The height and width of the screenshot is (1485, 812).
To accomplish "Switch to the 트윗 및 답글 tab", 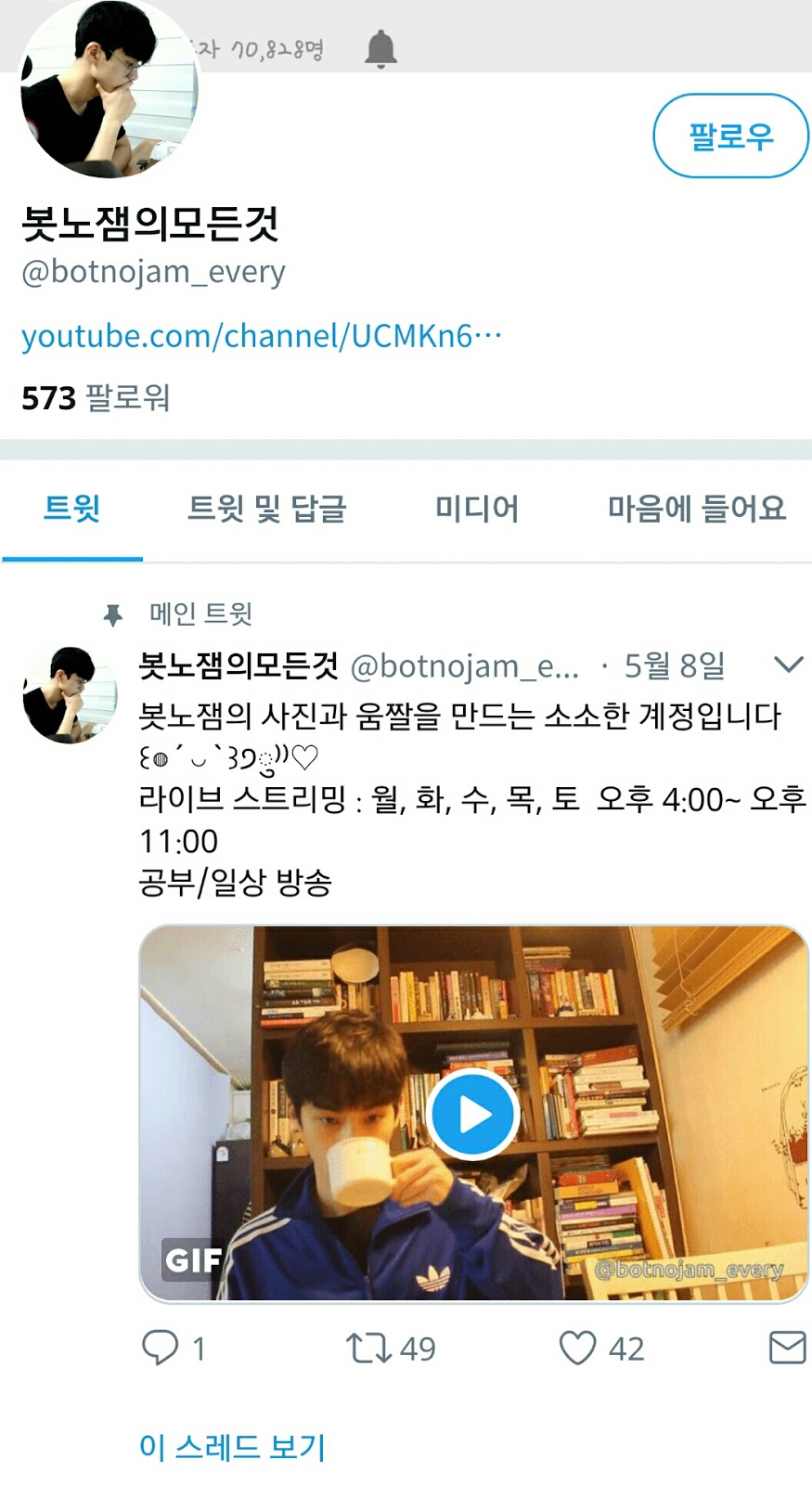I will 266,508.
